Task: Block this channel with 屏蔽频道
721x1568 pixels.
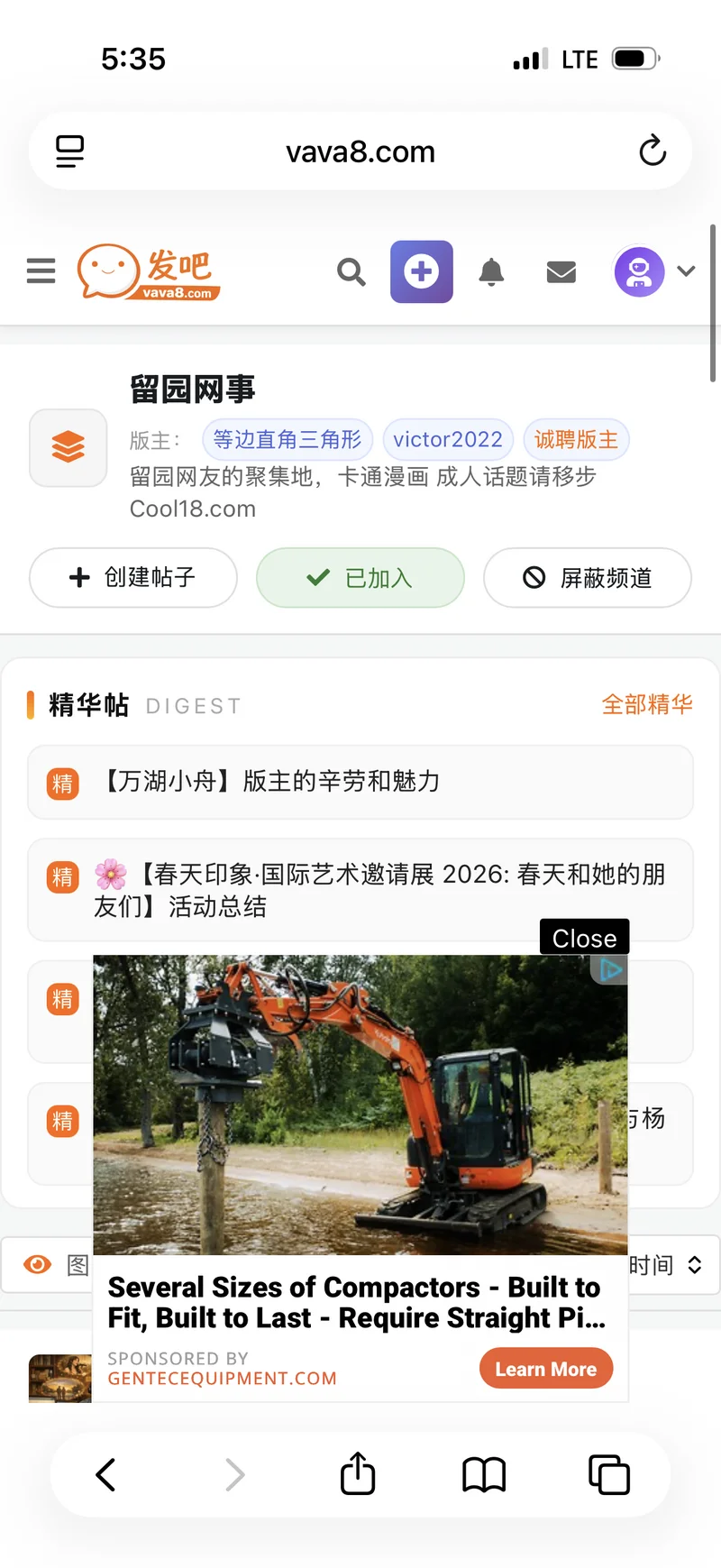Action: (x=588, y=577)
